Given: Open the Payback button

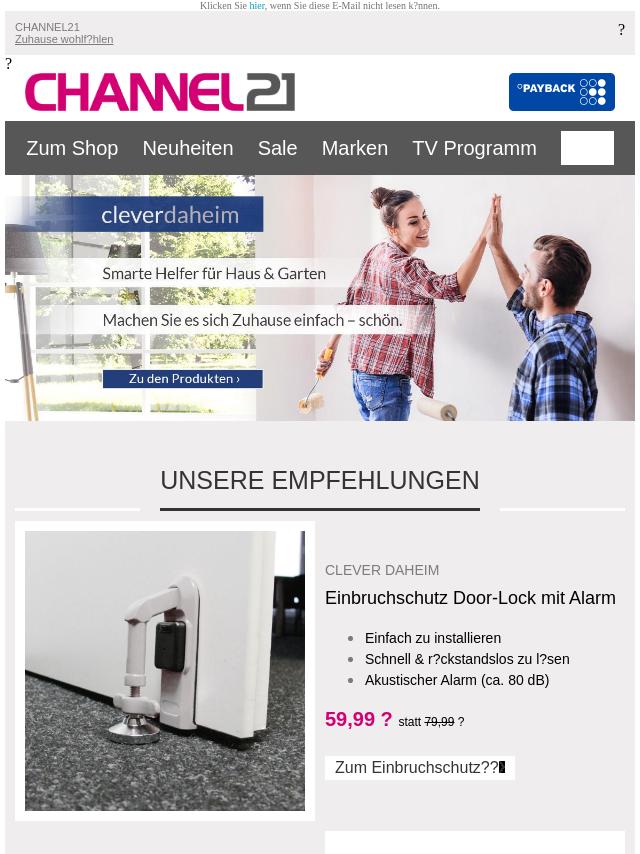Looking at the screenshot, I should coord(561,92).
